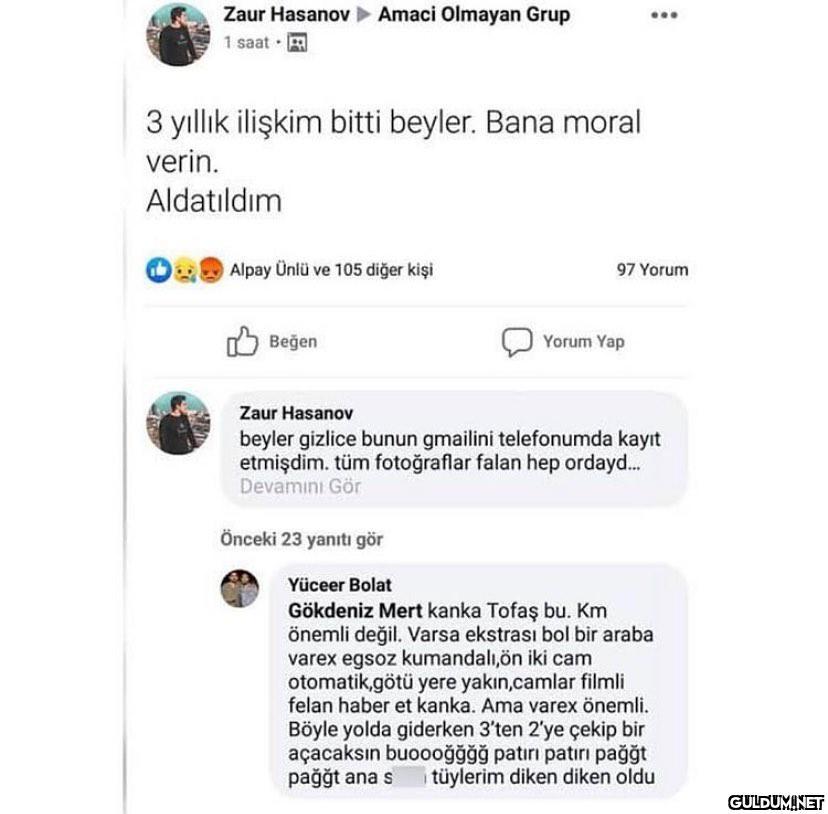The height and width of the screenshot is (814, 828).
Task: Open the 97 Yorum comments list
Action: pos(651,269)
